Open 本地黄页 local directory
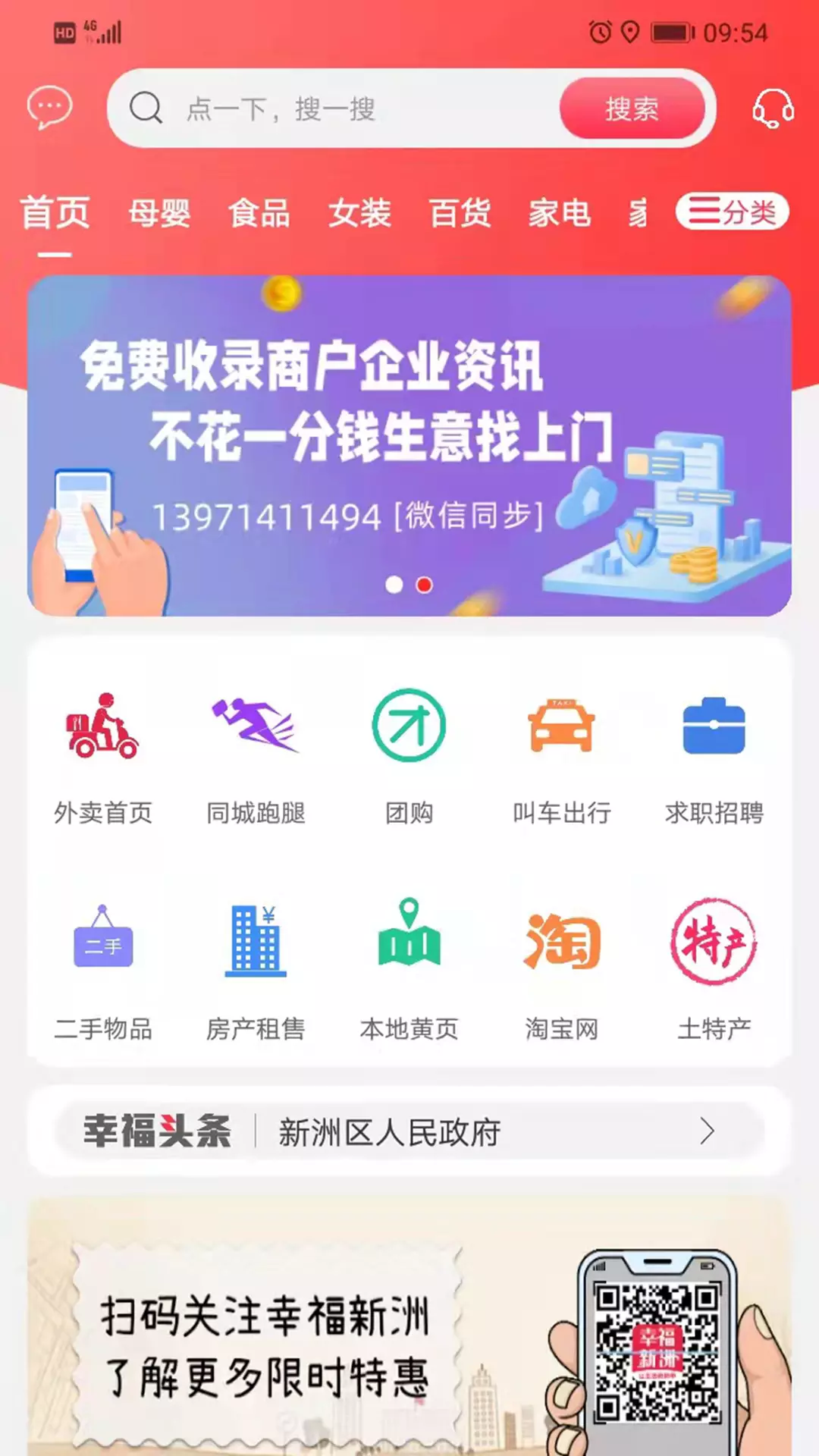Viewport: 819px width, 1456px height. pos(409,972)
